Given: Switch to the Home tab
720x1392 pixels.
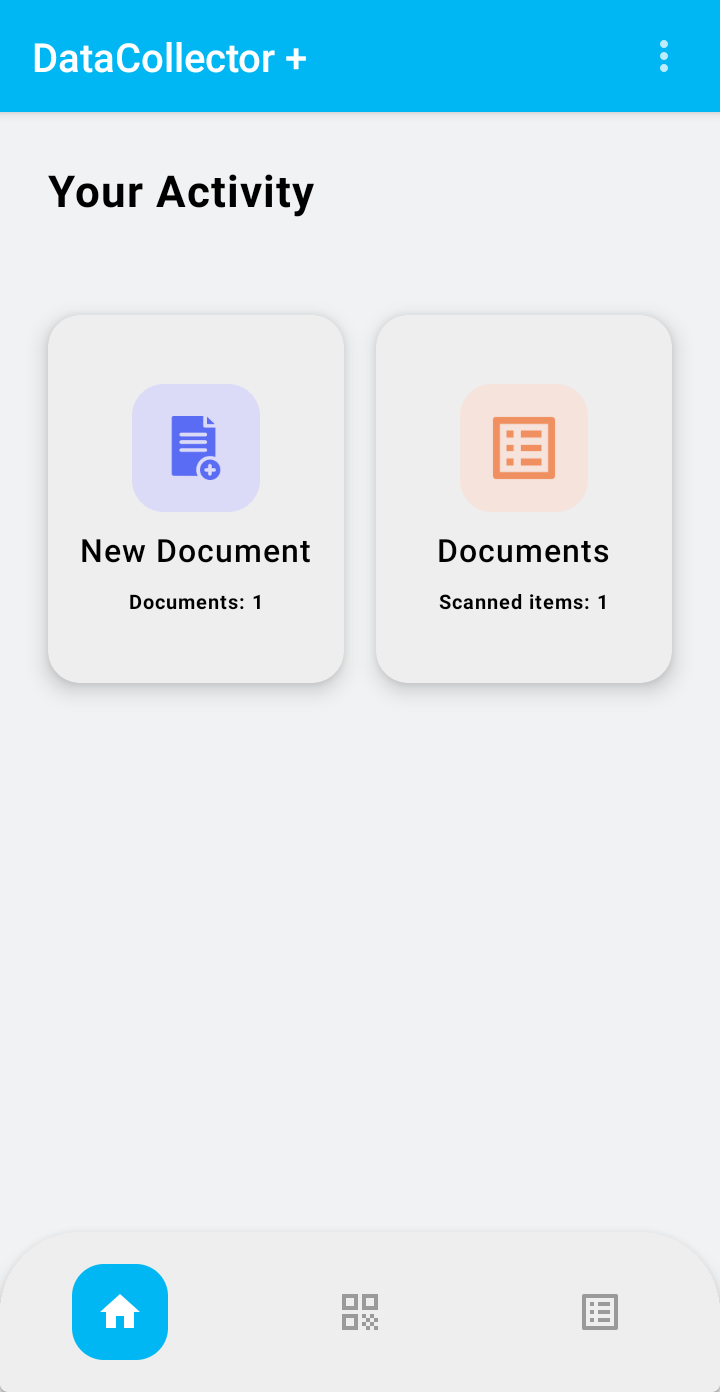Looking at the screenshot, I should coord(120,1311).
